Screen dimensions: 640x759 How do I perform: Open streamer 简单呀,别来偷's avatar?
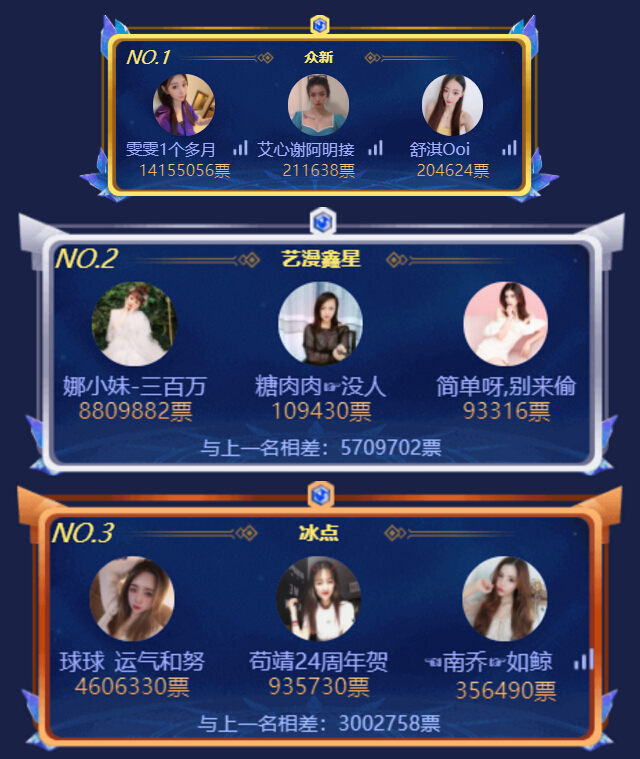505,323
